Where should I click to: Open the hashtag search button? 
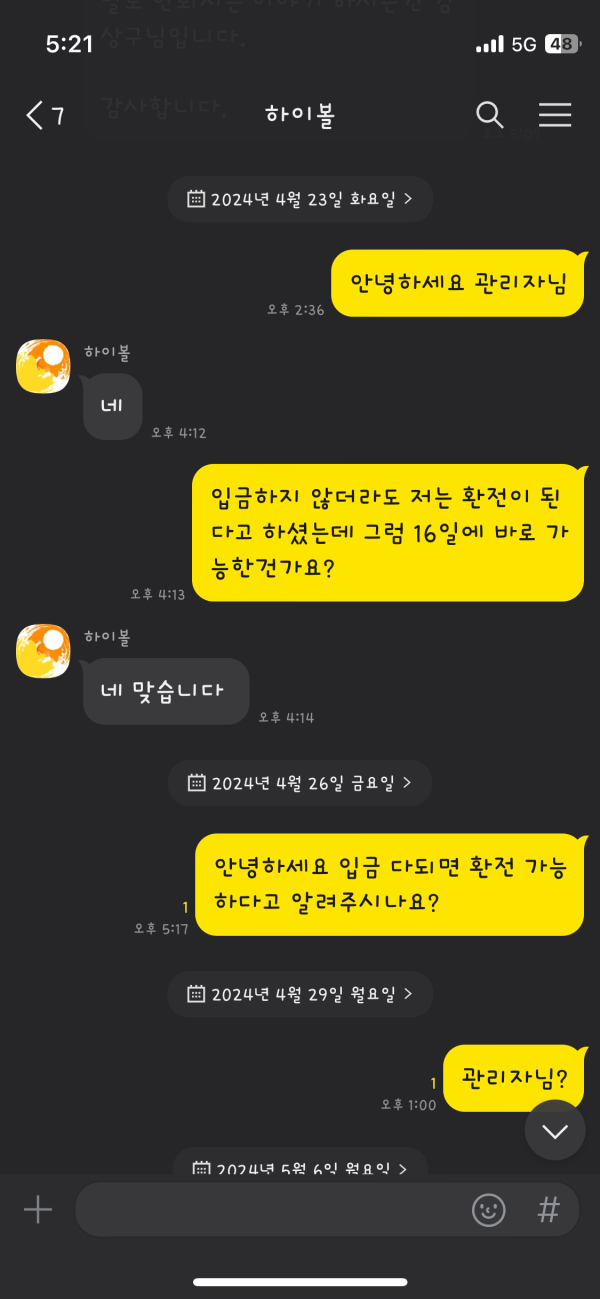[x=548, y=1210]
